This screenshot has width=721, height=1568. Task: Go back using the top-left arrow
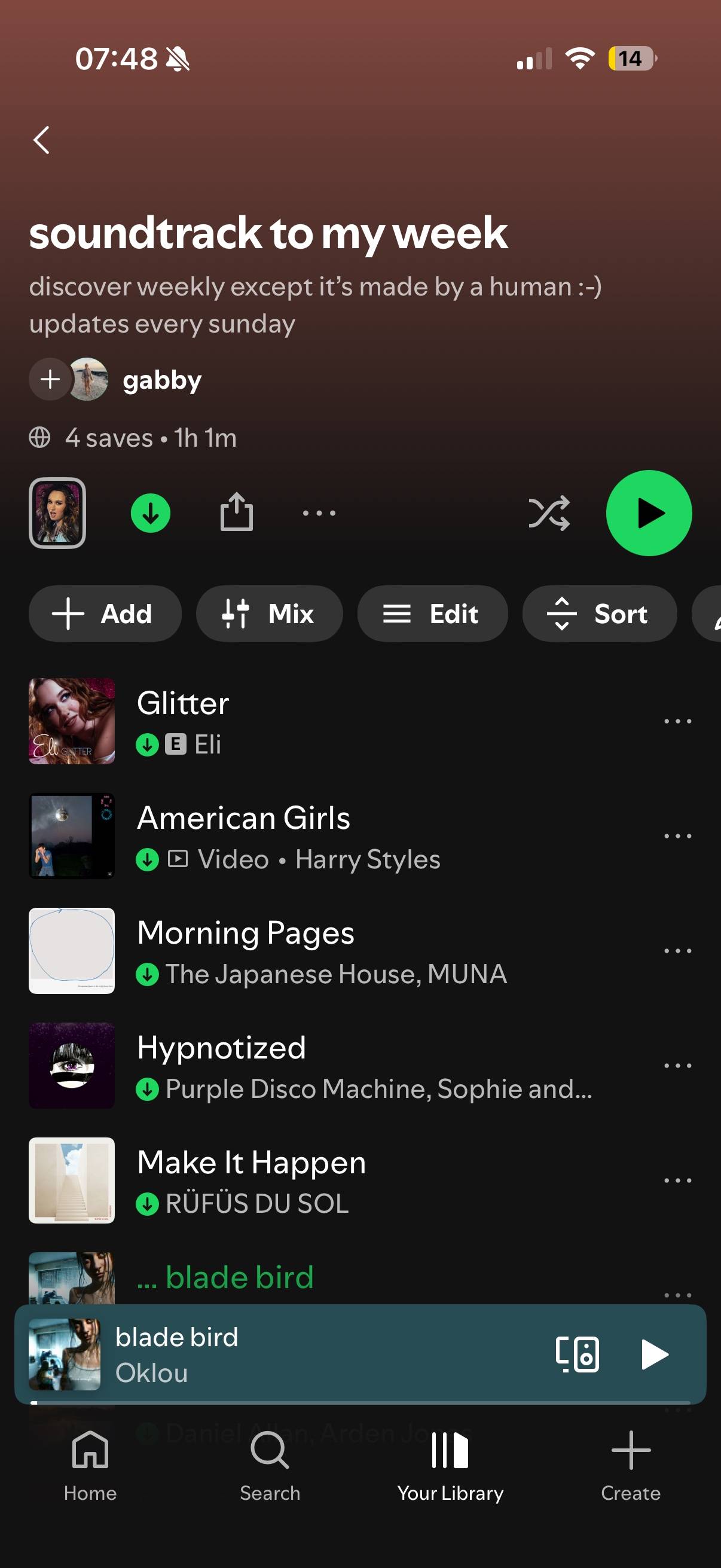click(x=41, y=140)
